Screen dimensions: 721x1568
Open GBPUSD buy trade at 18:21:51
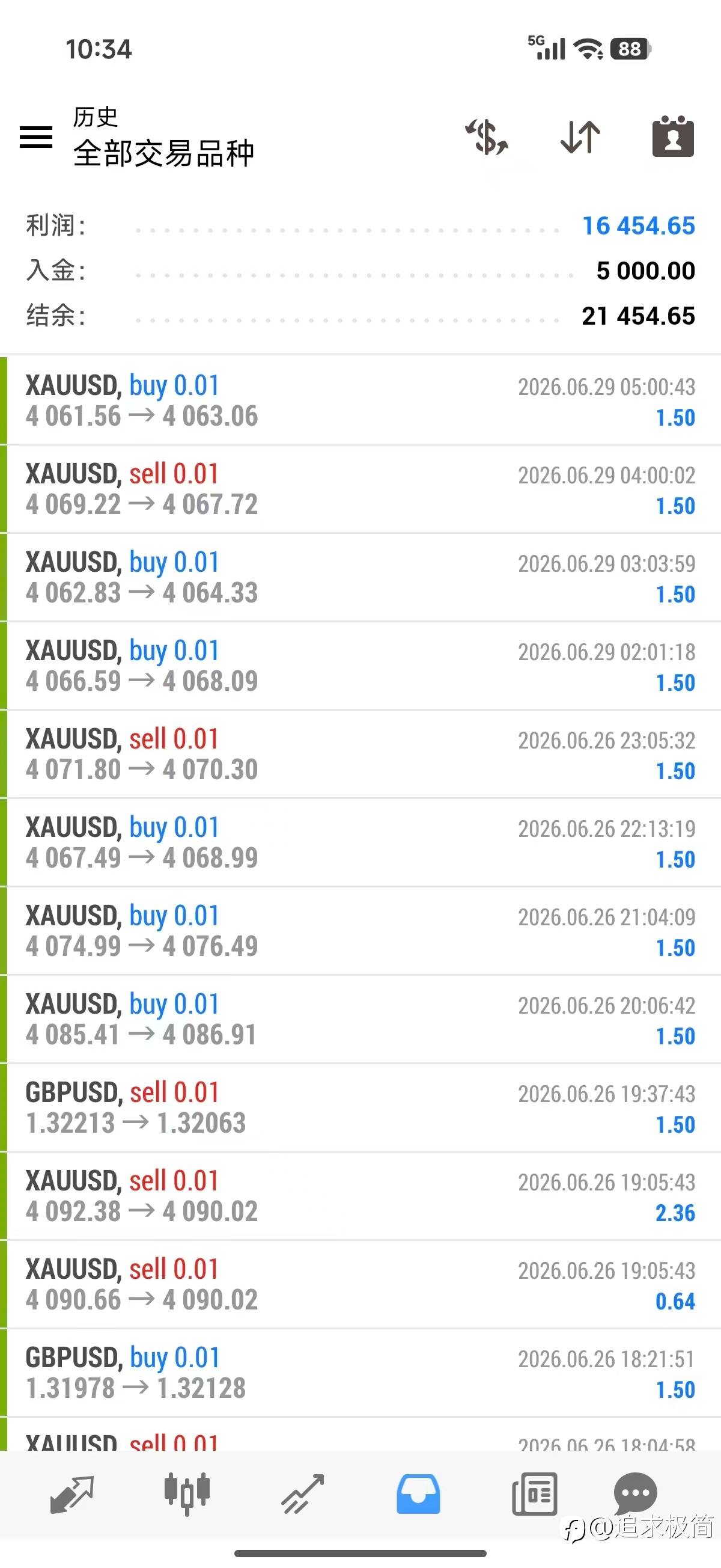pyautogui.click(x=360, y=1373)
